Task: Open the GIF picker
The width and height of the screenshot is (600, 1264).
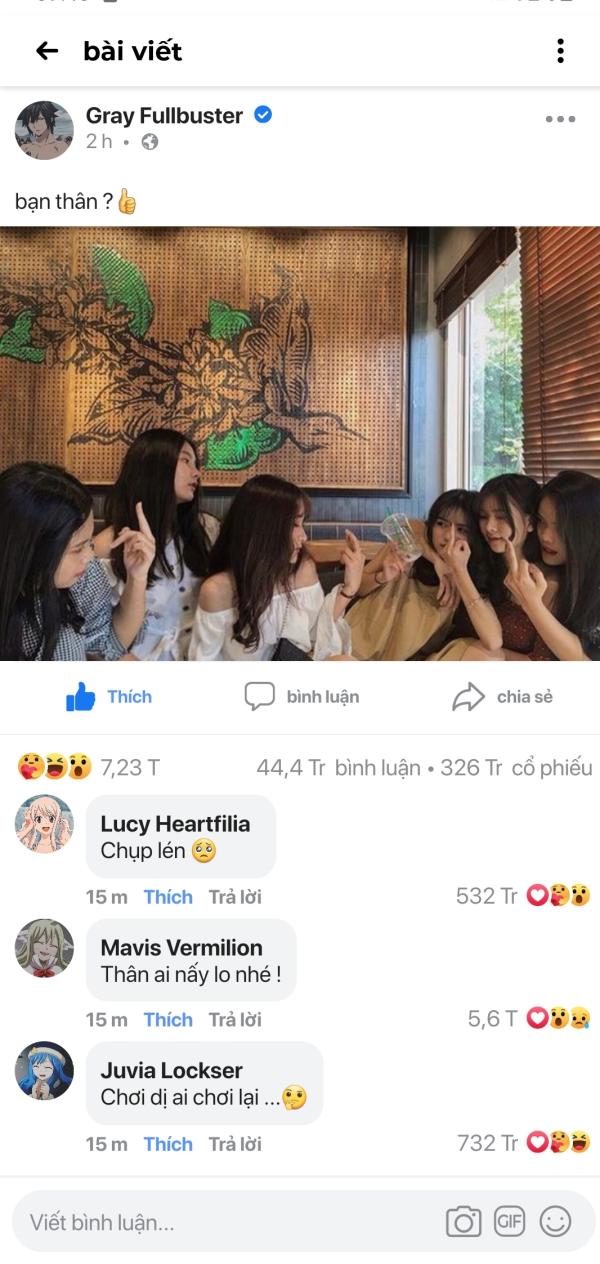Action: coord(509,1221)
